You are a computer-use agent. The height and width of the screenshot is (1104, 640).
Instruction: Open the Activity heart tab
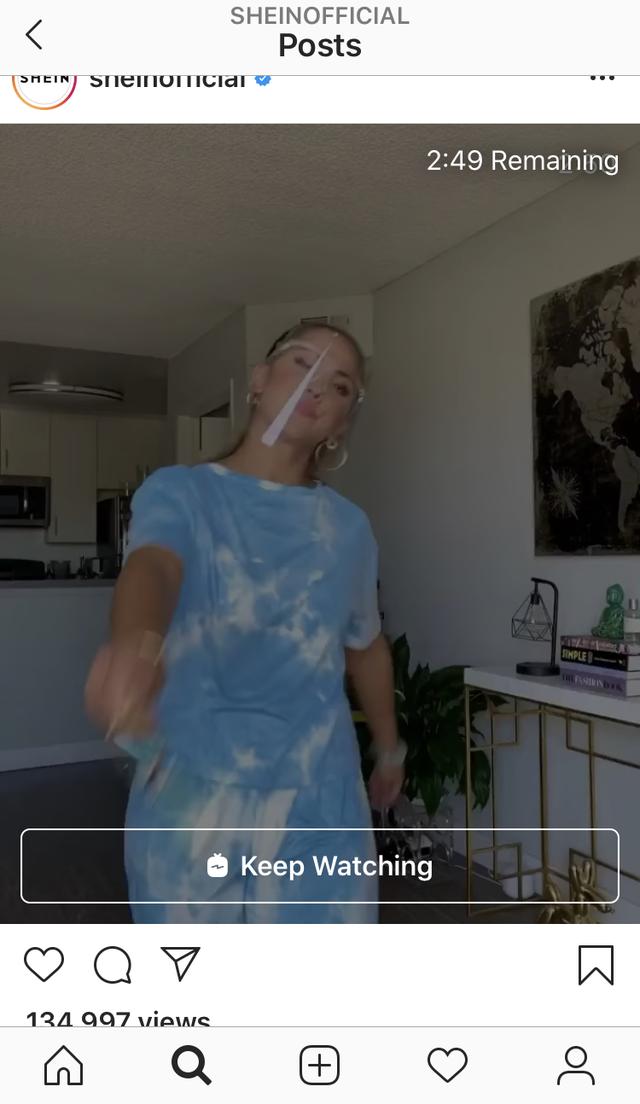pyautogui.click(x=448, y=1065)
